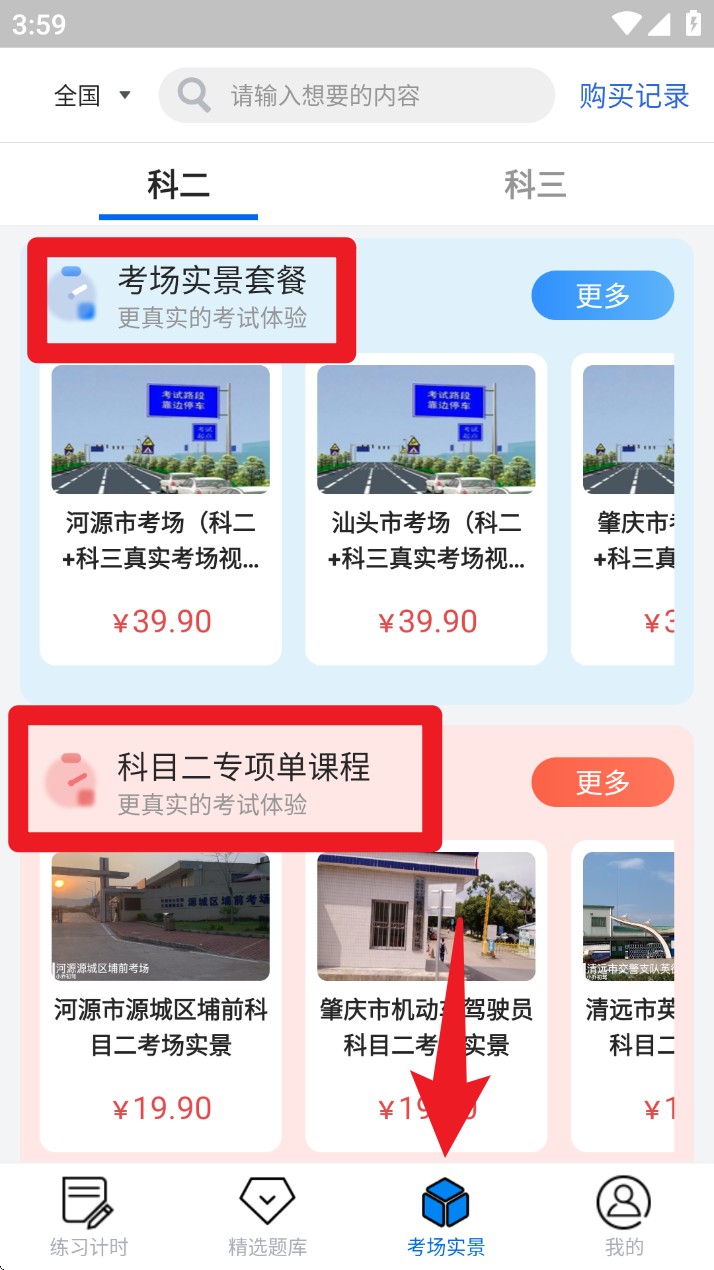This screenshot has width=714, height=1270.
Task: Open the 全国 region dropdown
Action: pyautogui.click(x=92, y=96)
